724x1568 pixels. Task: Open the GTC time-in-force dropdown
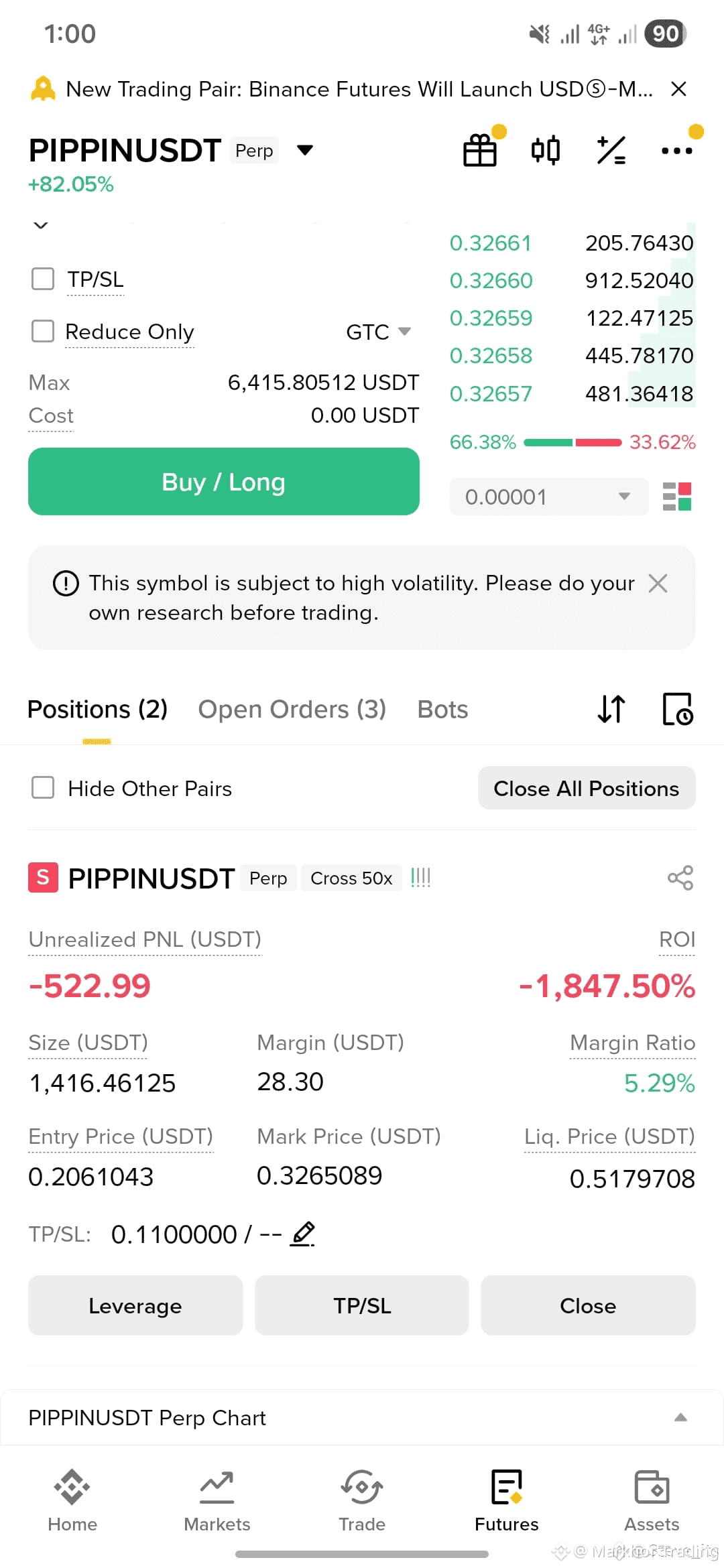[379, 332]
